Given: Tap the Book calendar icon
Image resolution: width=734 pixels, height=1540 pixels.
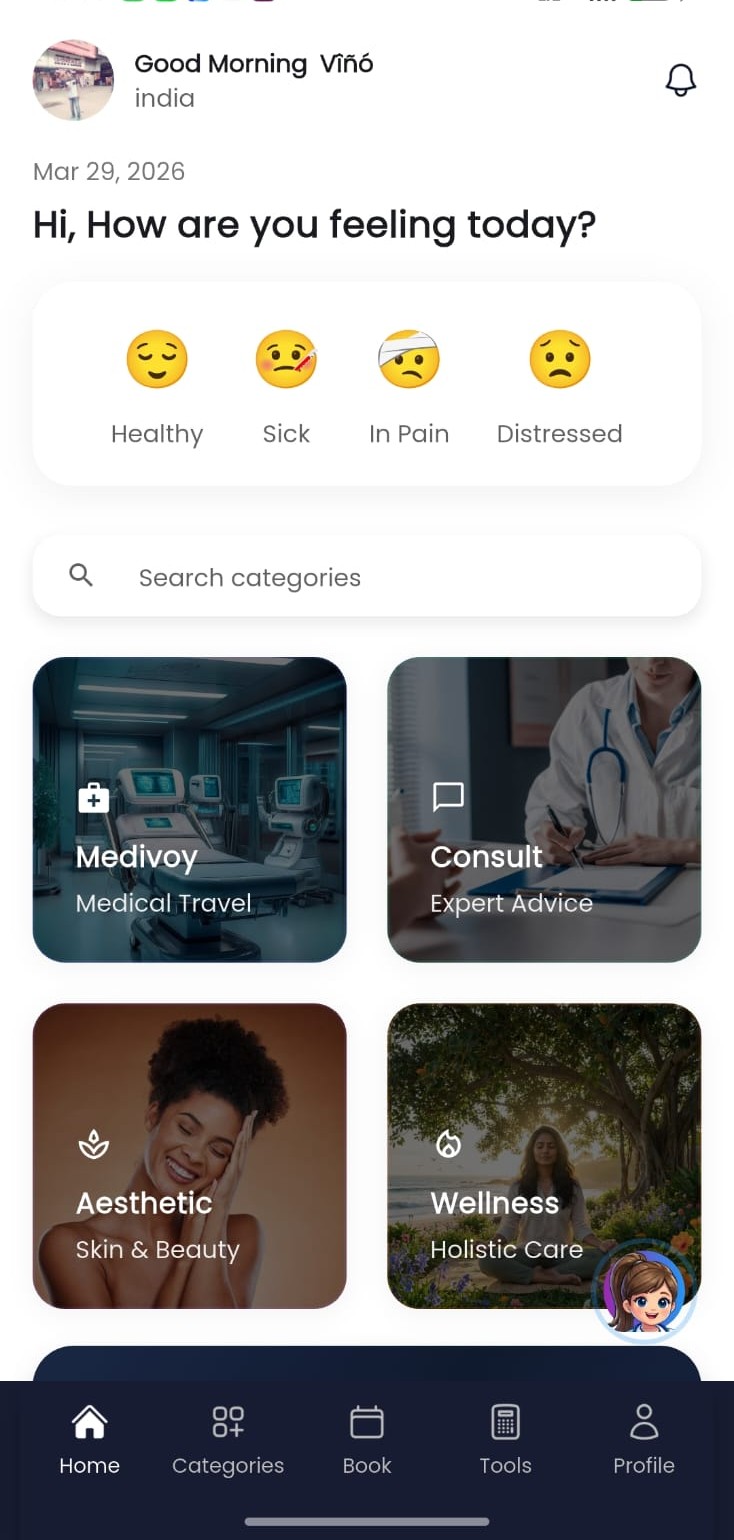Looking at the screenshot, I should [x=367, y=1421].
